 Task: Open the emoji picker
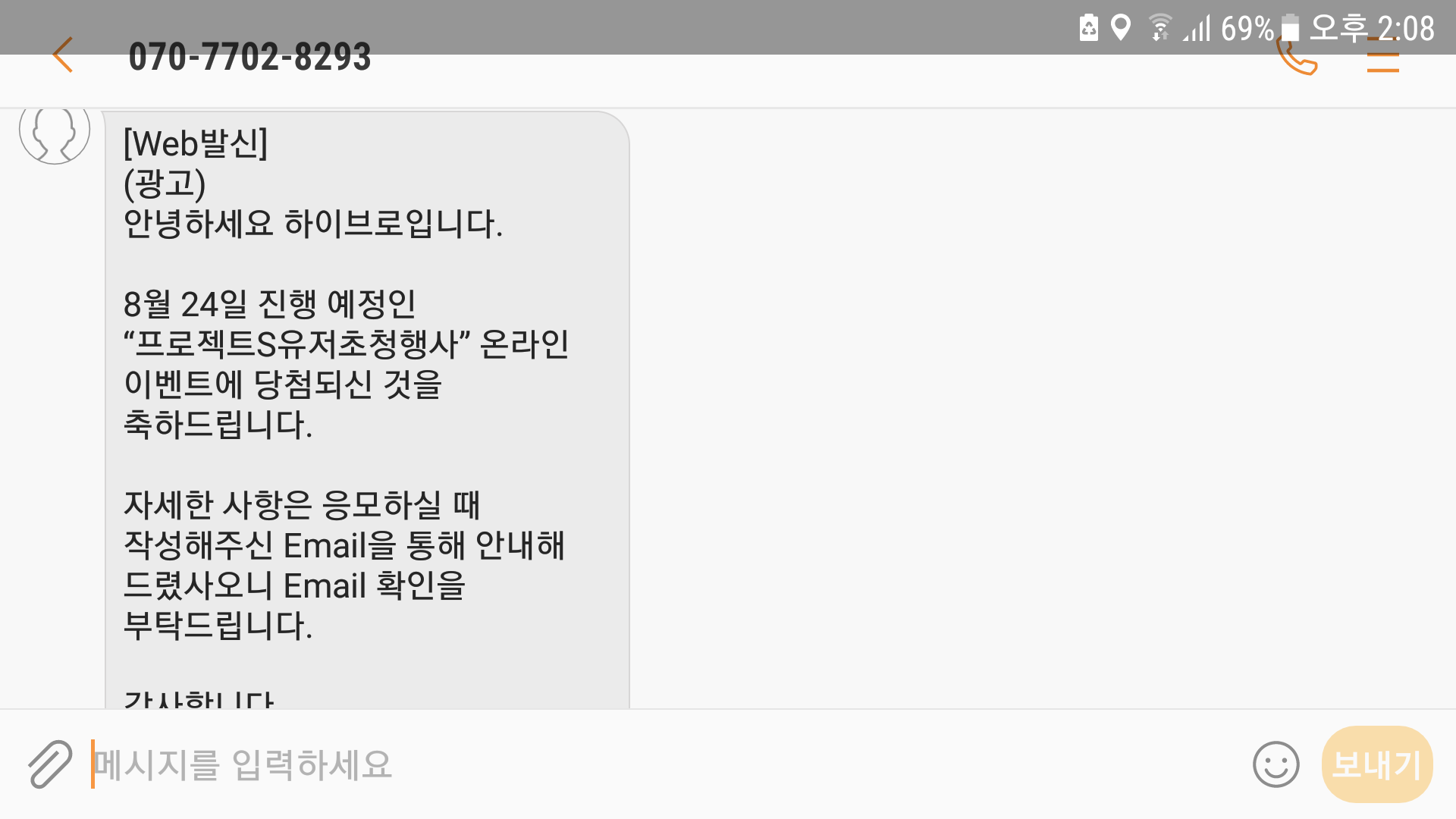coord(1276,764)
